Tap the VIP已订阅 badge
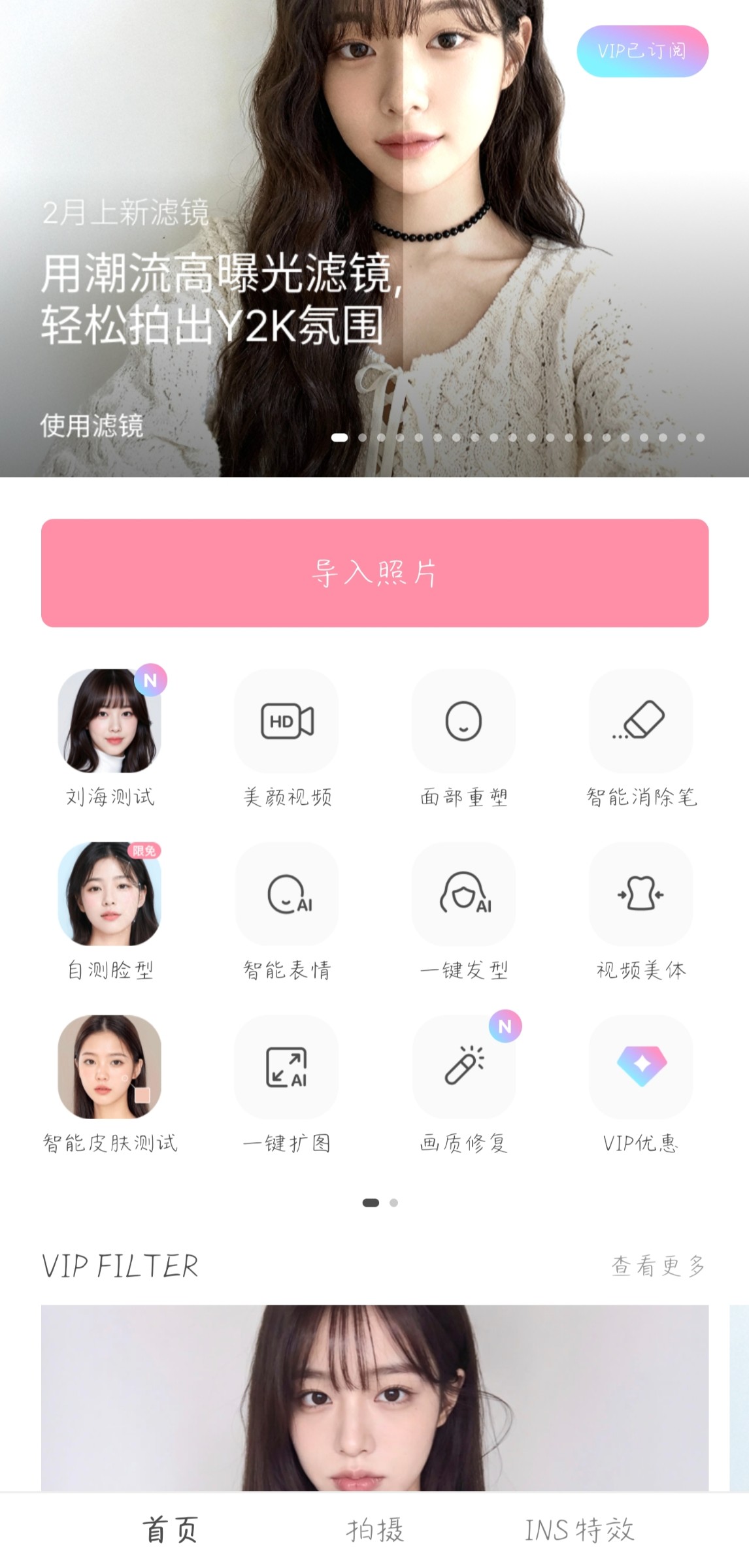 coord(642,51)
